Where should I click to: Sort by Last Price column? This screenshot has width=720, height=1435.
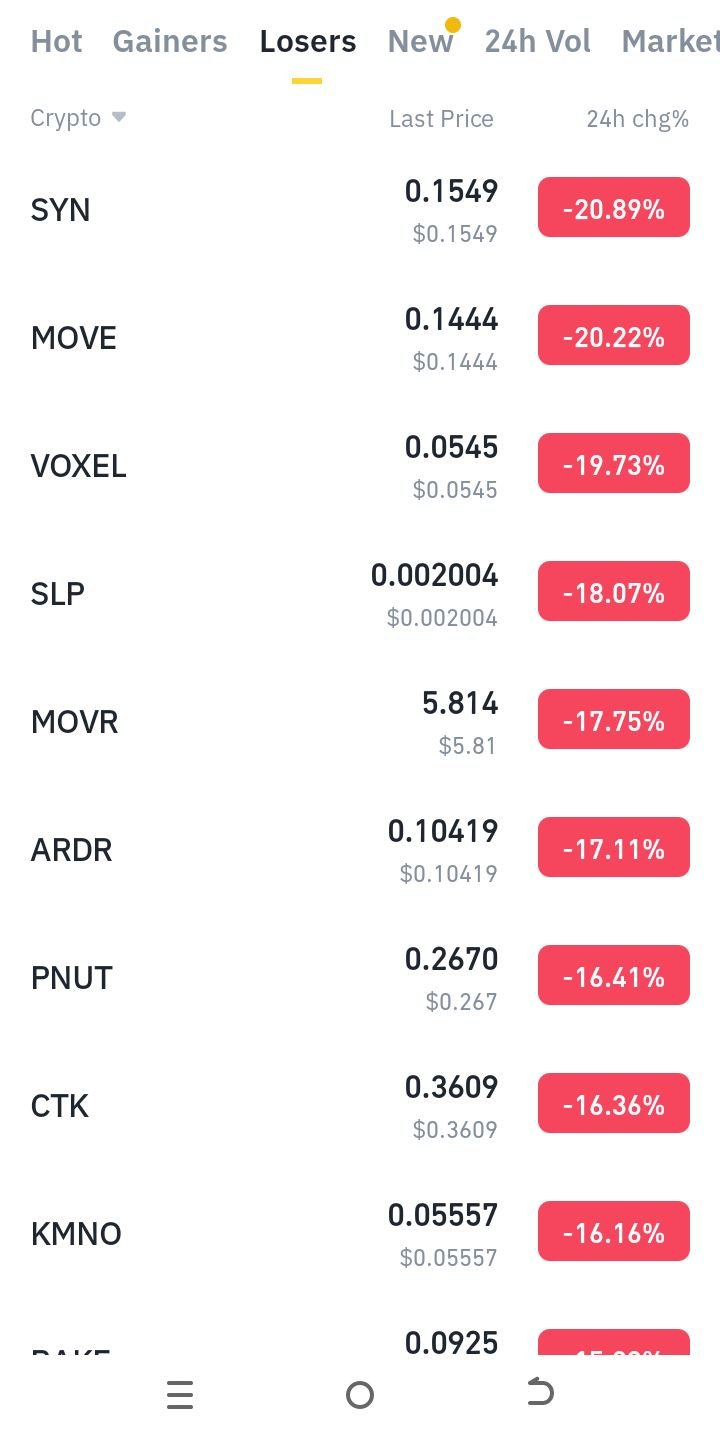[x=441, y=119]
